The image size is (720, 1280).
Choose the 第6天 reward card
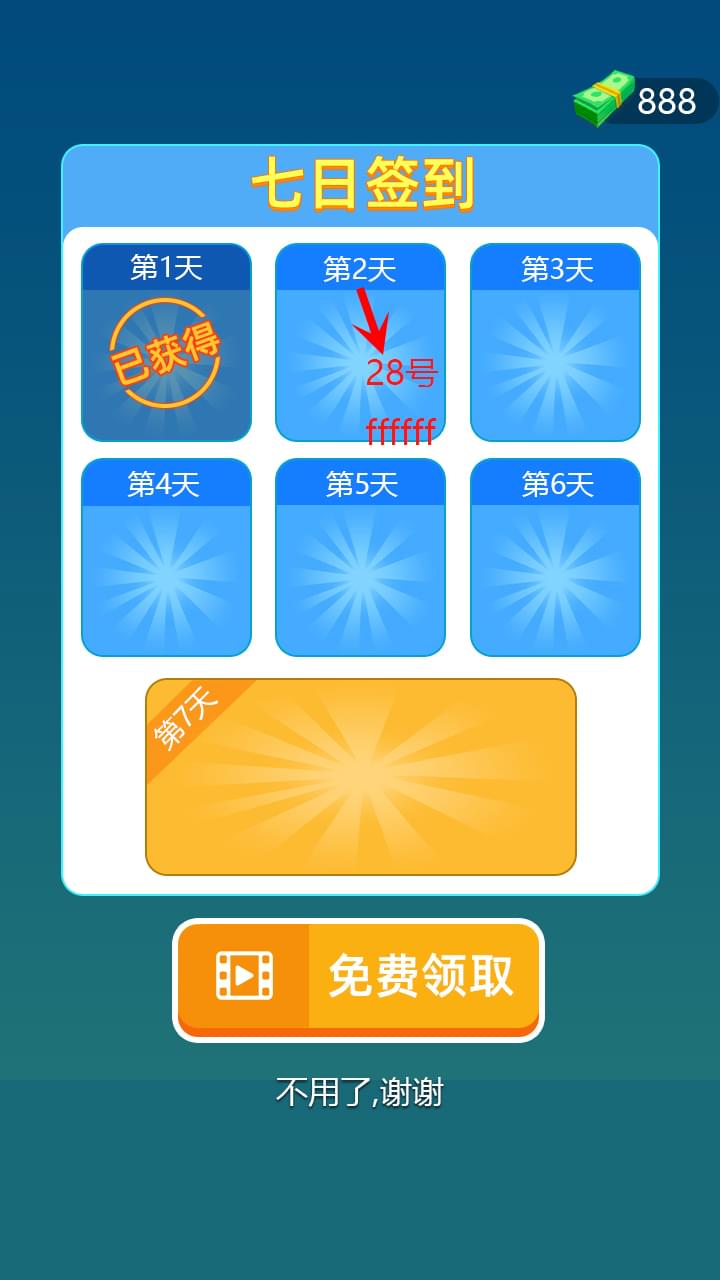click(x=555, y=558)
